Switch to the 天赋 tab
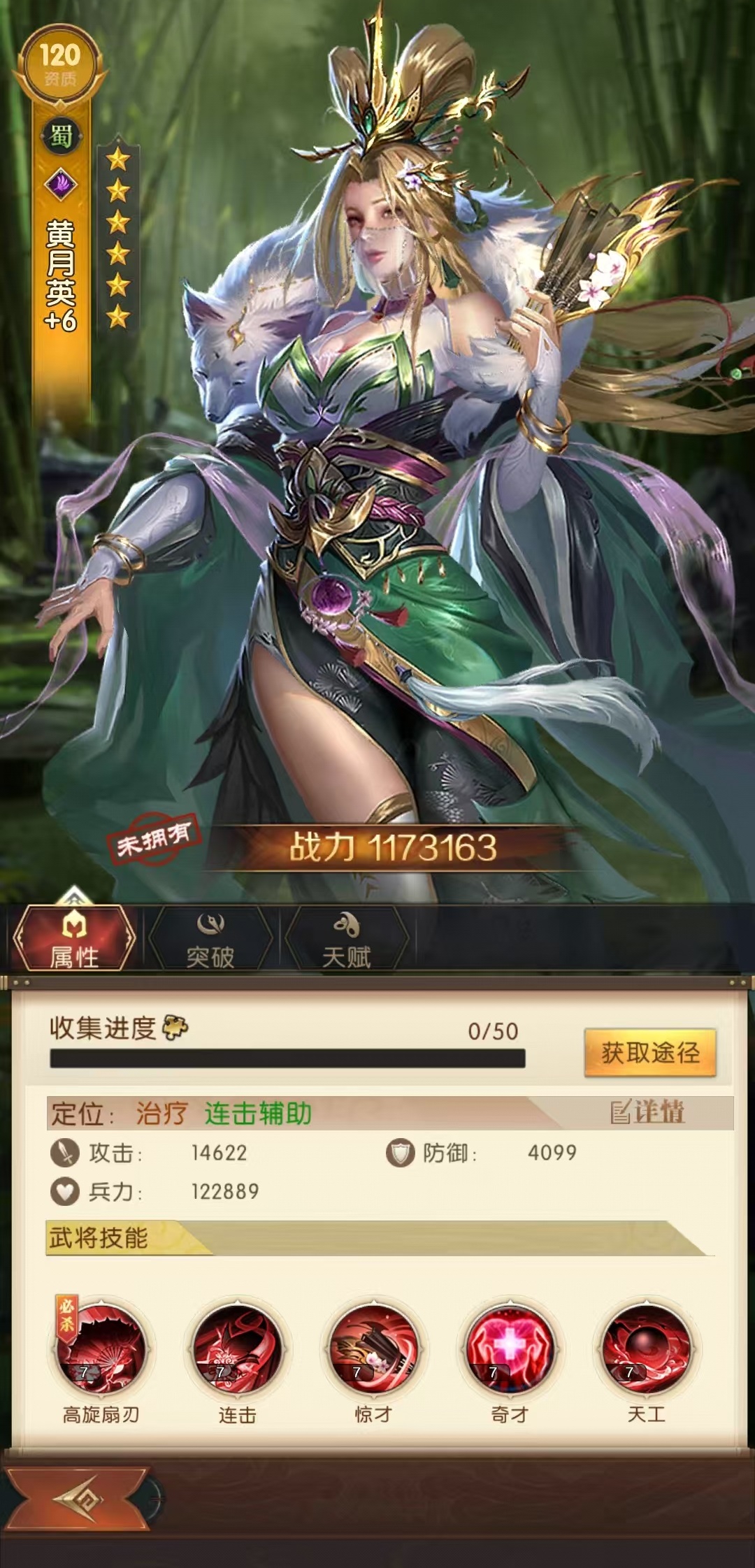The width and height of the screenshot is (755, 1568). tap(346, 939)
